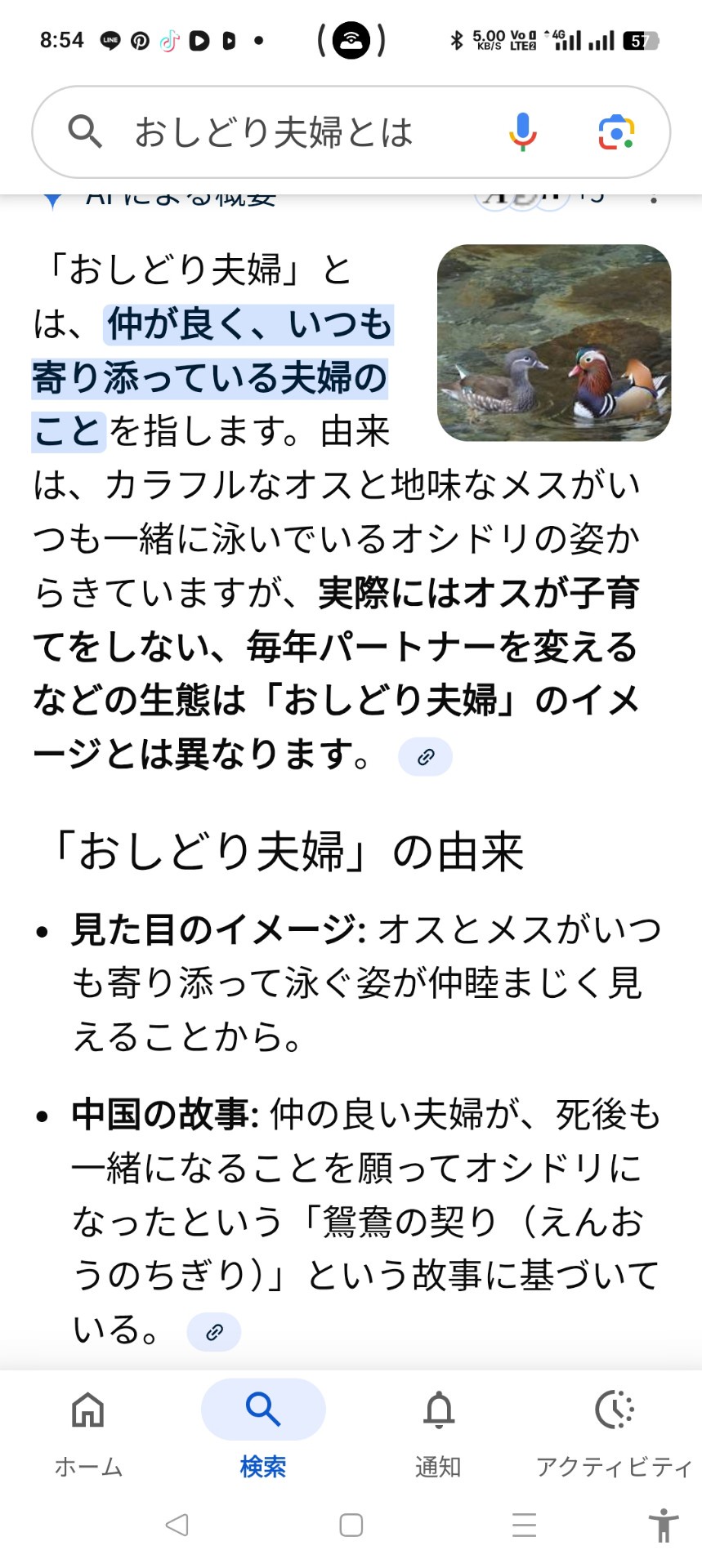The width and height of the screenshot is (702, 1568).
Task: Open source link after 基づいている
Action: coord(214,1332)
